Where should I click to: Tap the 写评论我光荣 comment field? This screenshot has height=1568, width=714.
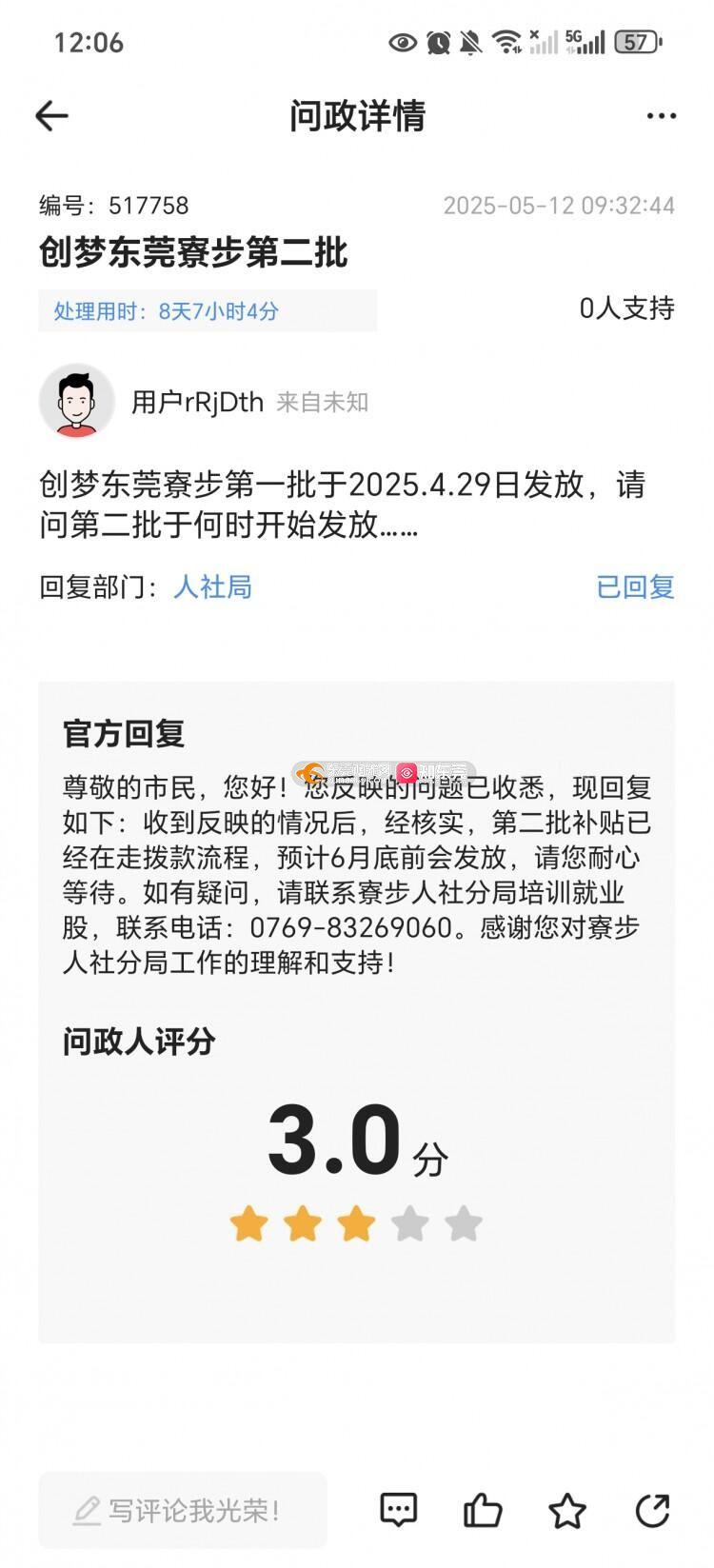[183, 1510]
